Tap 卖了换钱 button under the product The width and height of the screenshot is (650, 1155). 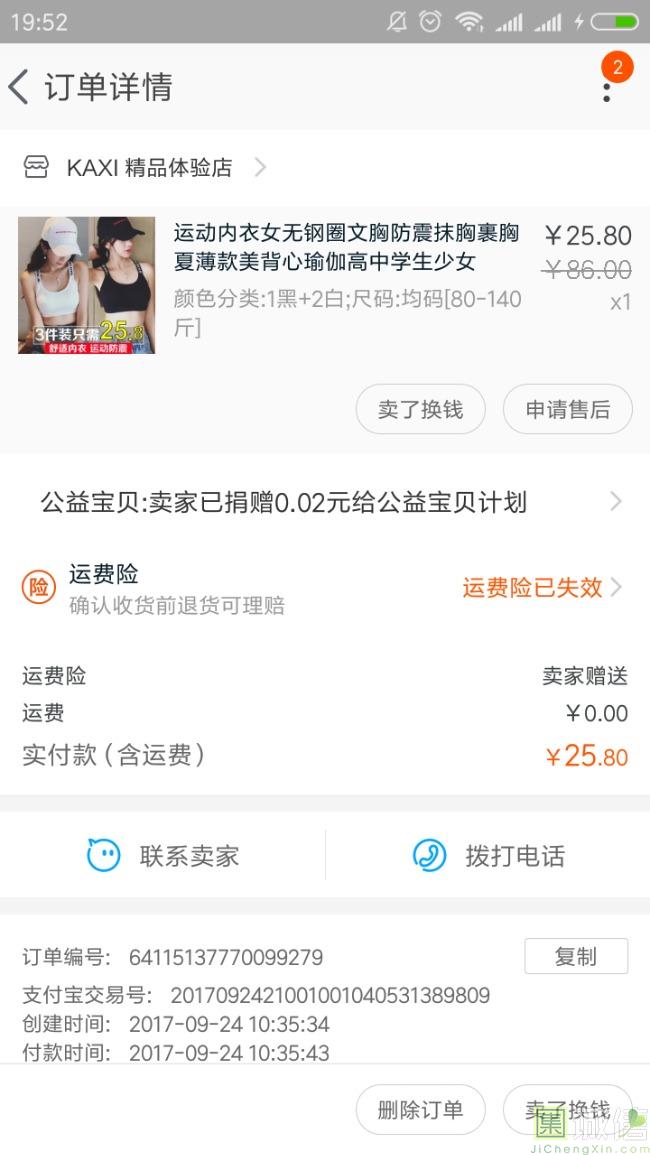tap(420, 409)
